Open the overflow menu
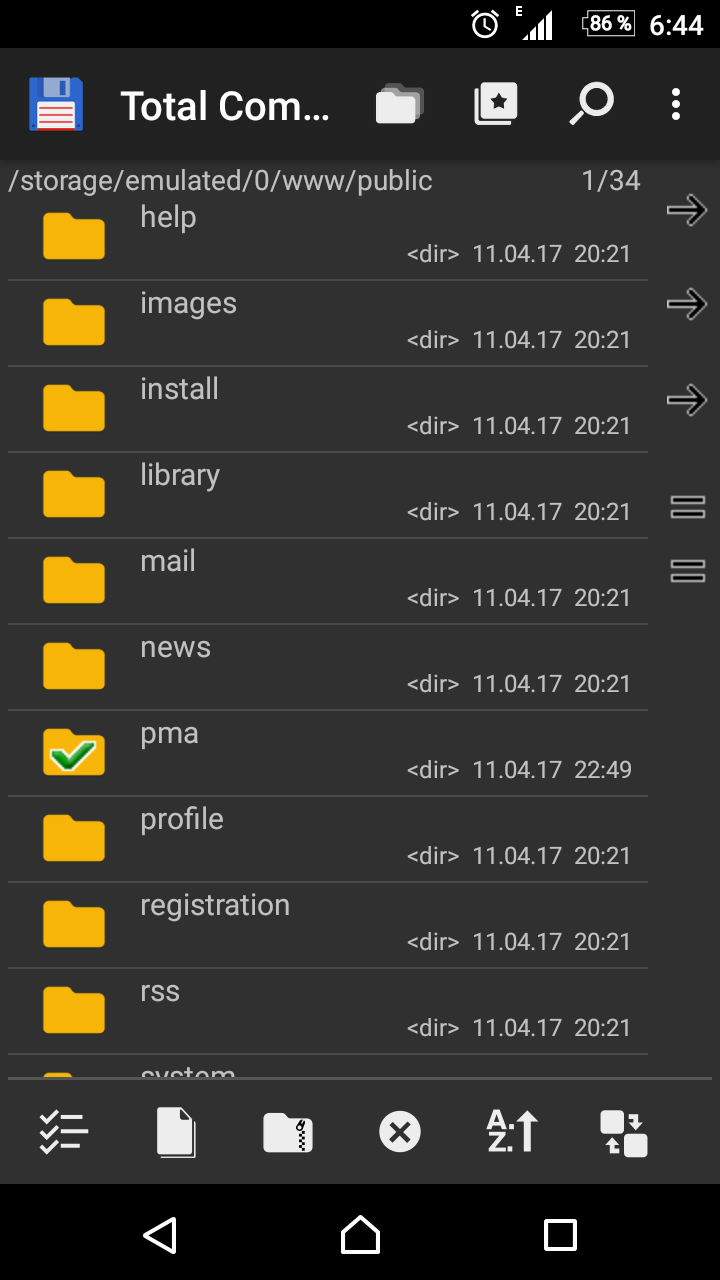Screen dimensions: 720x1280 (x=676, y=105)
